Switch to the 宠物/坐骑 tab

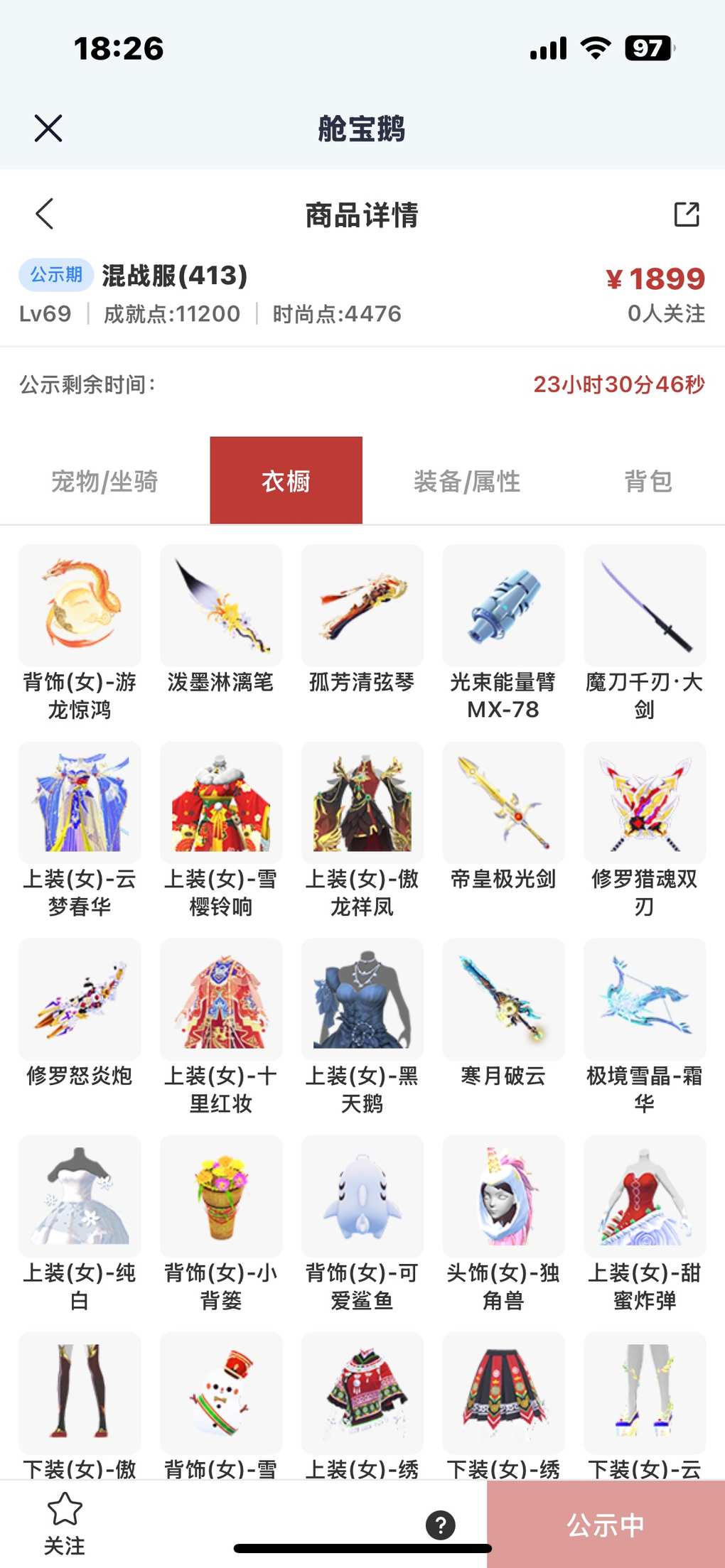click(104, 481)
